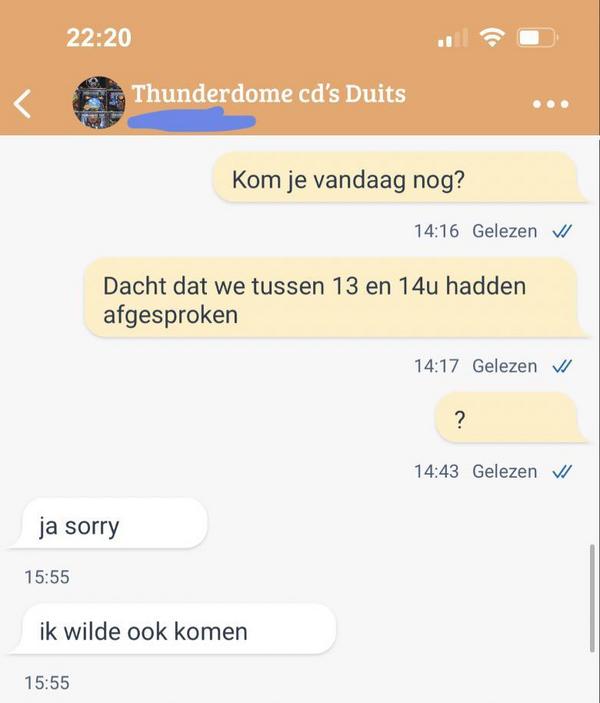The height and width of the screenshot is (703, 600).
Task: Open the Thunderdome cd's Duits listing header
Action: [x=268, y=96]
